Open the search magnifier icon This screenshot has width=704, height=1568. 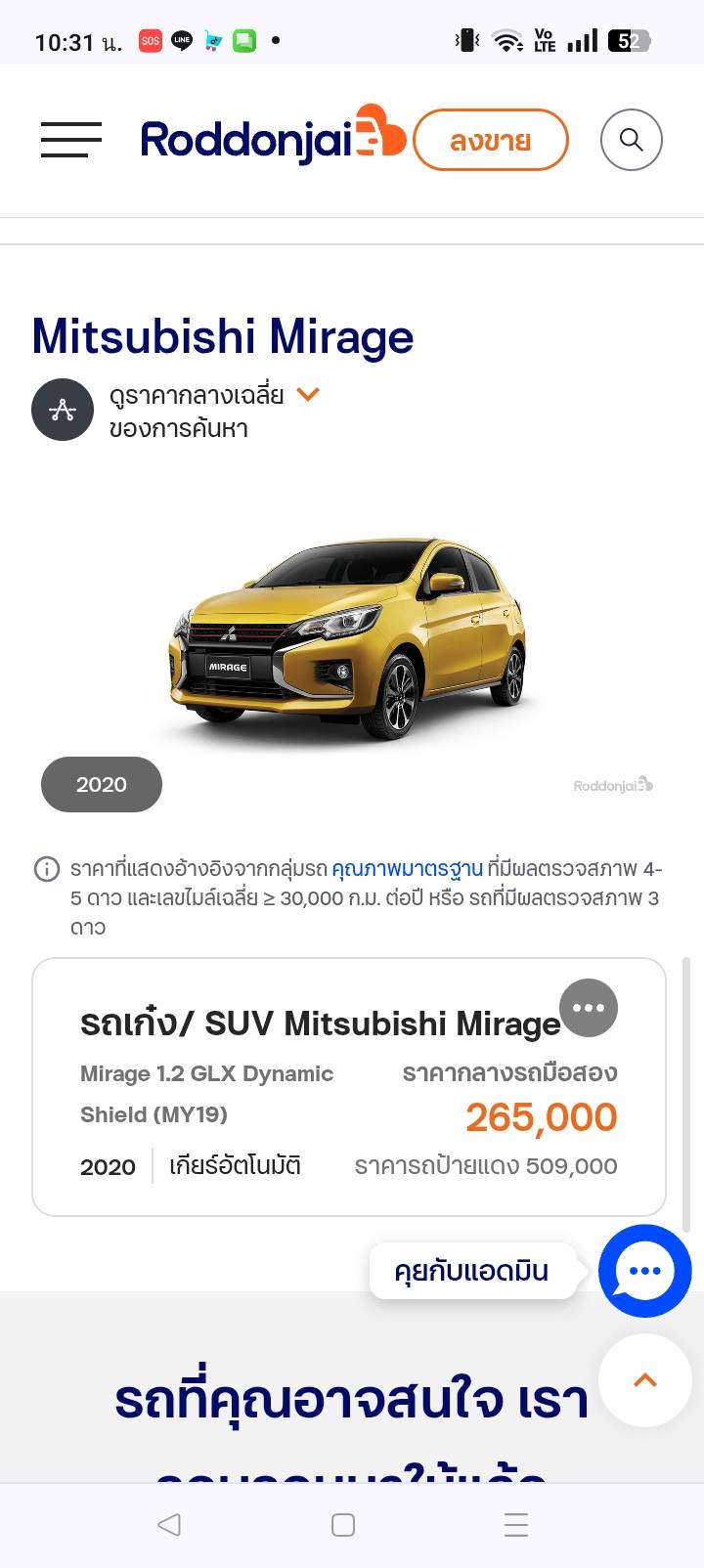(x=631, y=140)
